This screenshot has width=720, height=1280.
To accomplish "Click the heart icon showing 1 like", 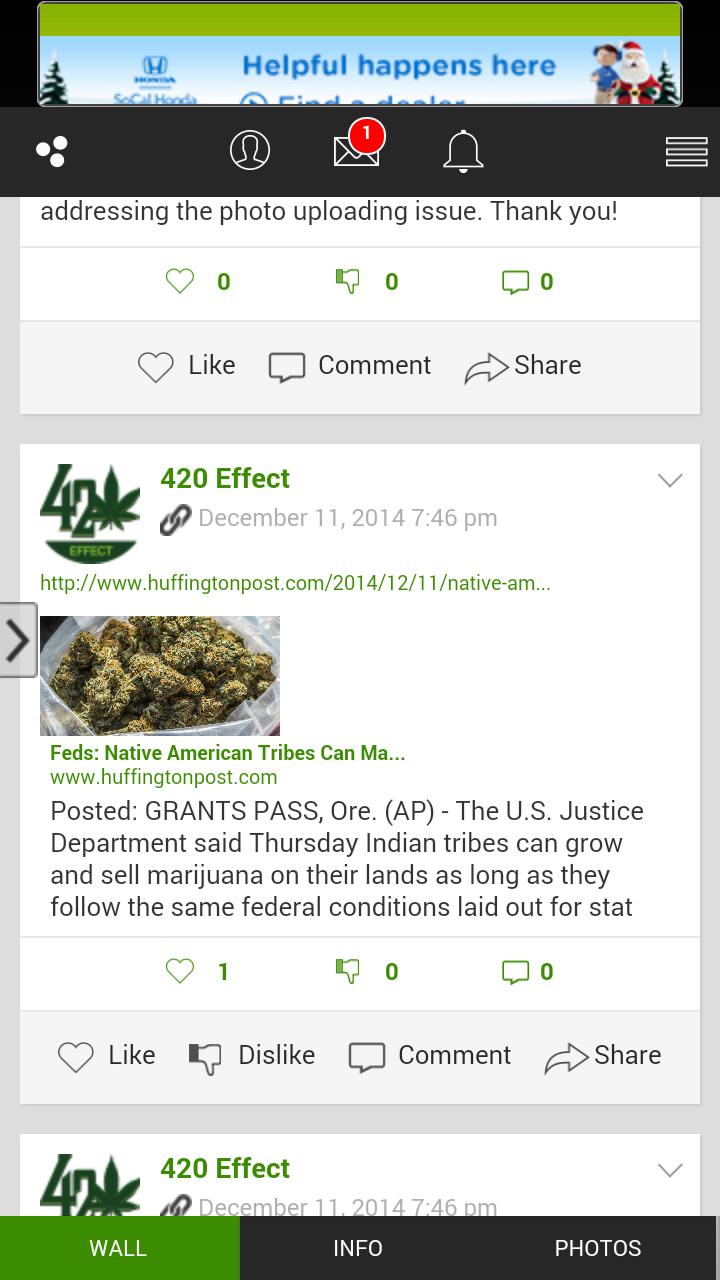I will click(181, 971).
